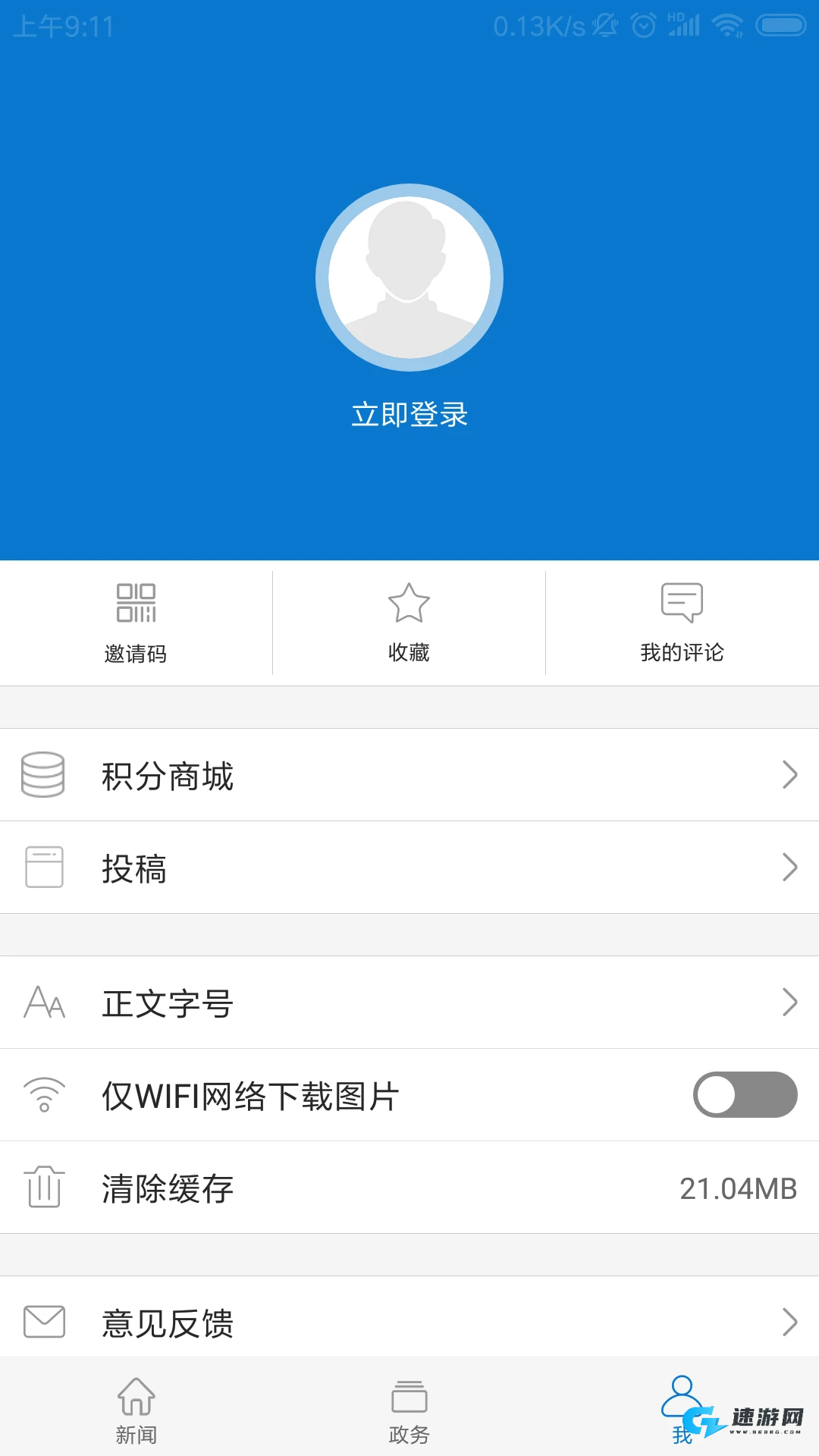Open 我的评论 comment bubble icon
The height and width of the screenshot is (1456, 819).
681,603
